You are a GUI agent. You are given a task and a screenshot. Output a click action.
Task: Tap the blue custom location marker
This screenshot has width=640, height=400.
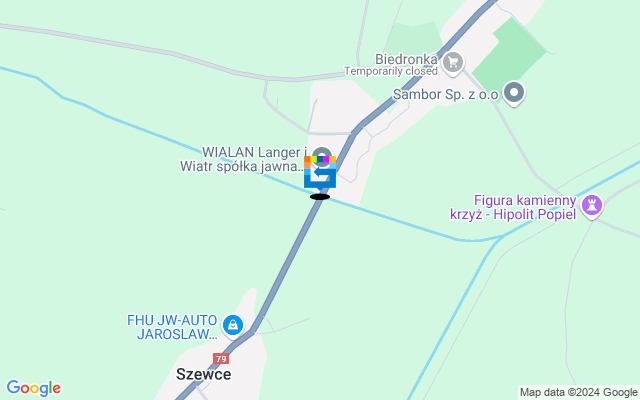click(x=320, y=175)
